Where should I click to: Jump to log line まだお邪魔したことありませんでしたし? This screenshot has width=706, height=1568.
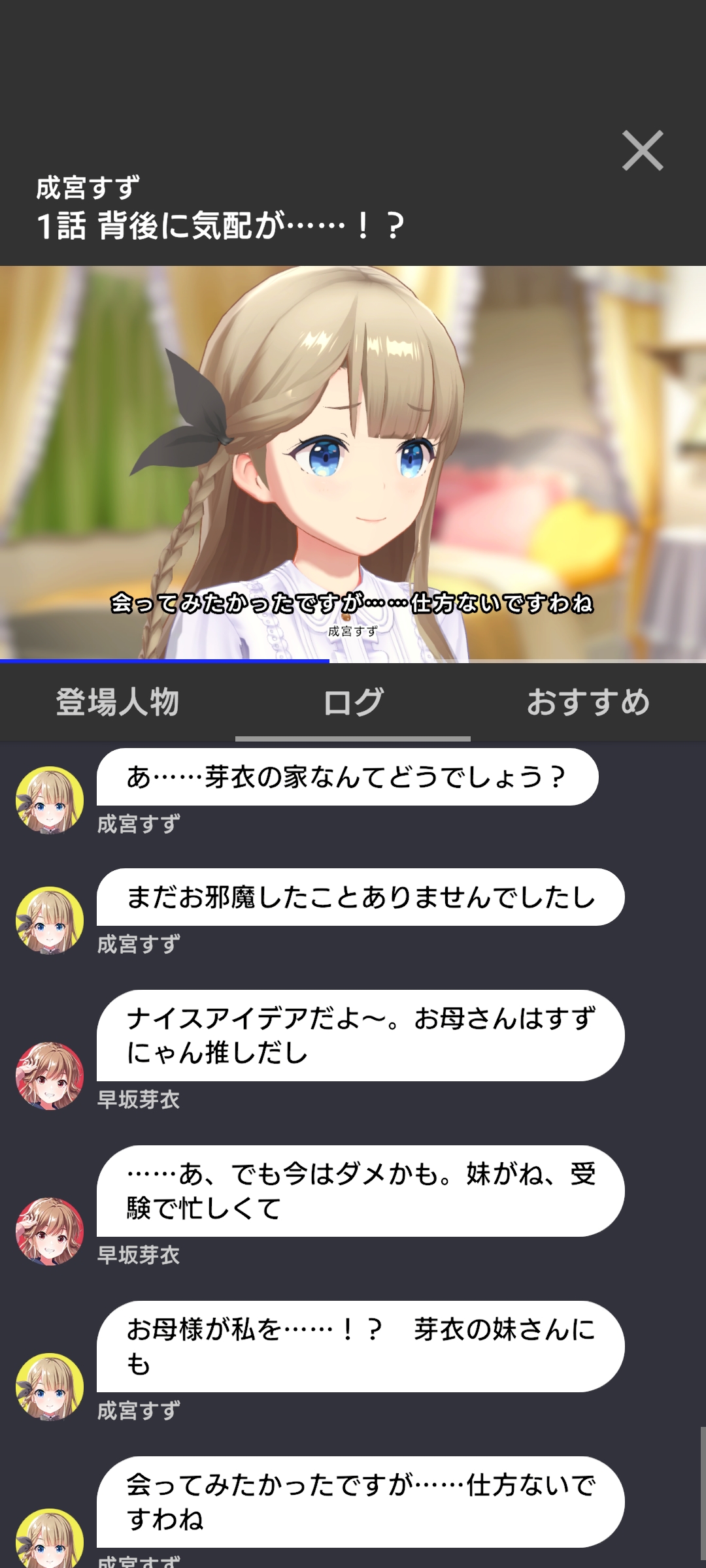(360, 897)
